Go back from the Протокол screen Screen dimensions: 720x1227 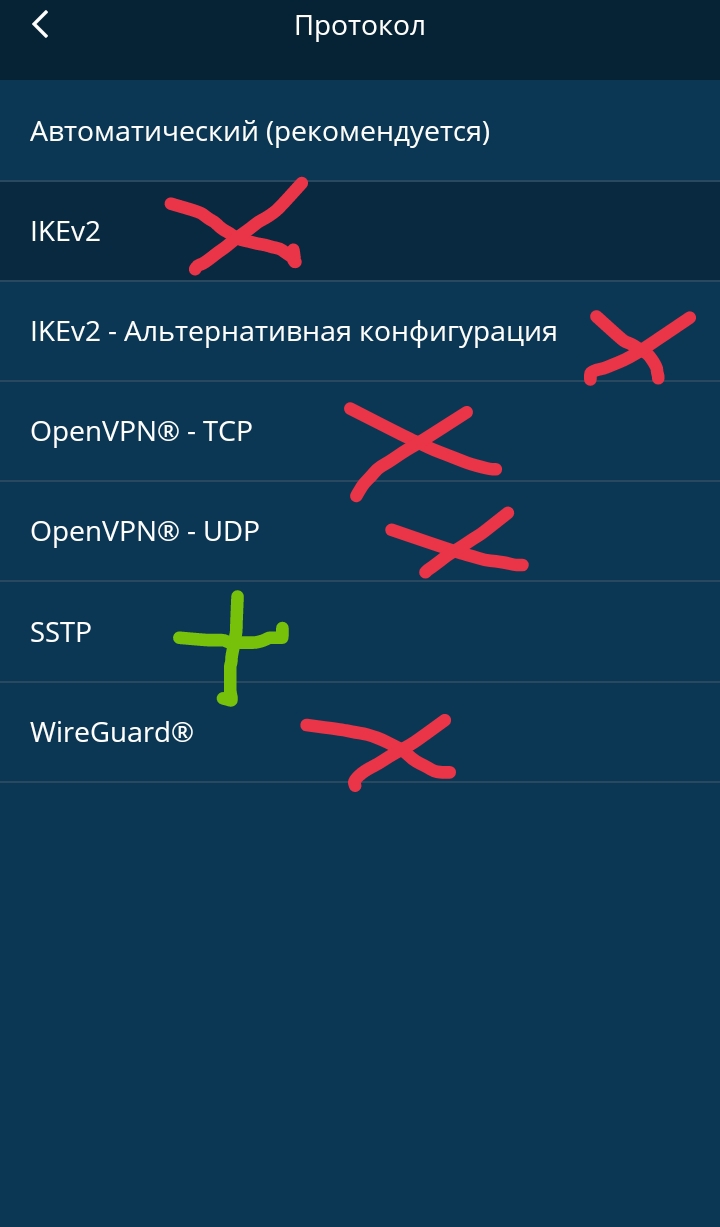tap(40, 25)
